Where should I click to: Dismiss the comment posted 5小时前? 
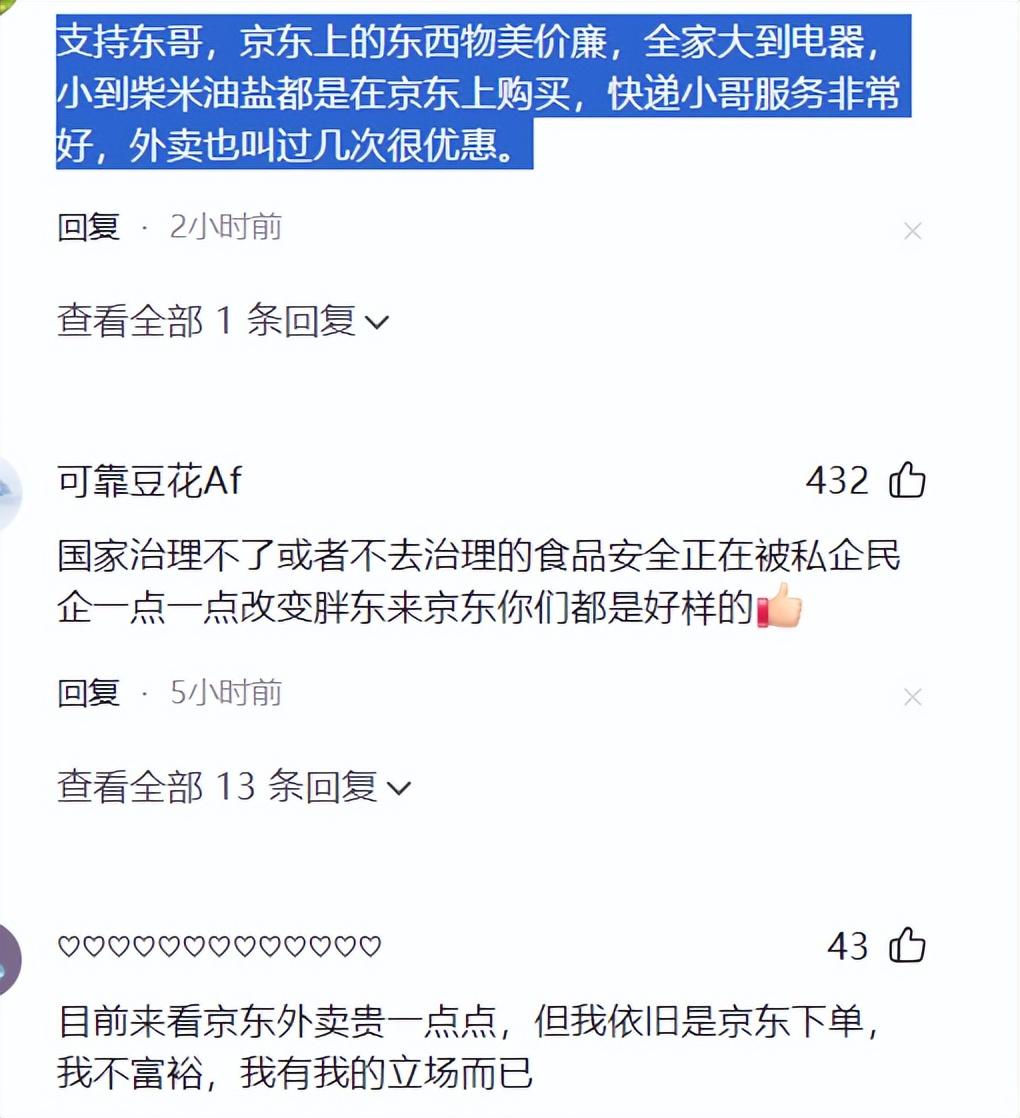coord(912,697)
